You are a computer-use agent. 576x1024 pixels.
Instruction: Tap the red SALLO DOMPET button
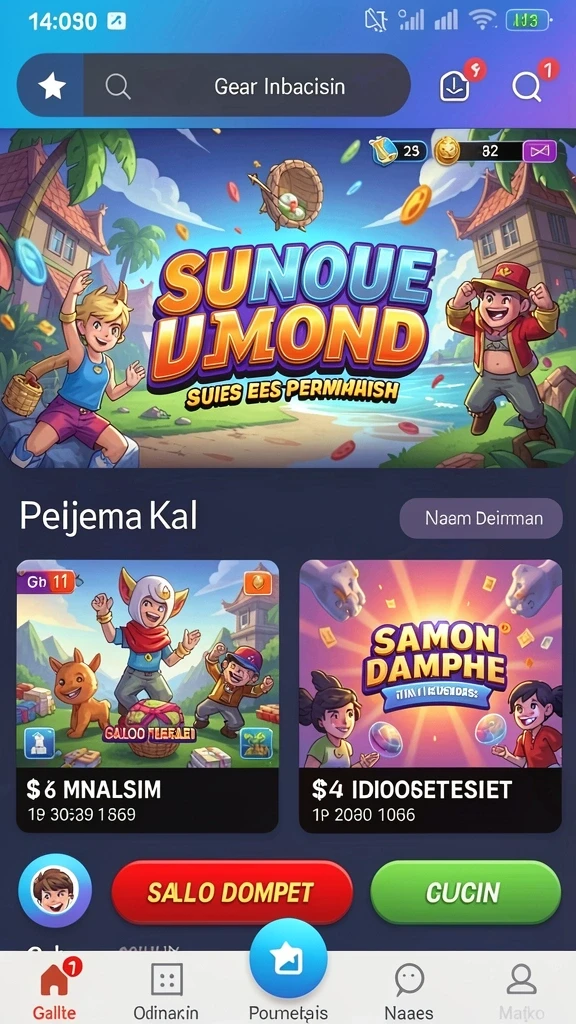point(232,892)
